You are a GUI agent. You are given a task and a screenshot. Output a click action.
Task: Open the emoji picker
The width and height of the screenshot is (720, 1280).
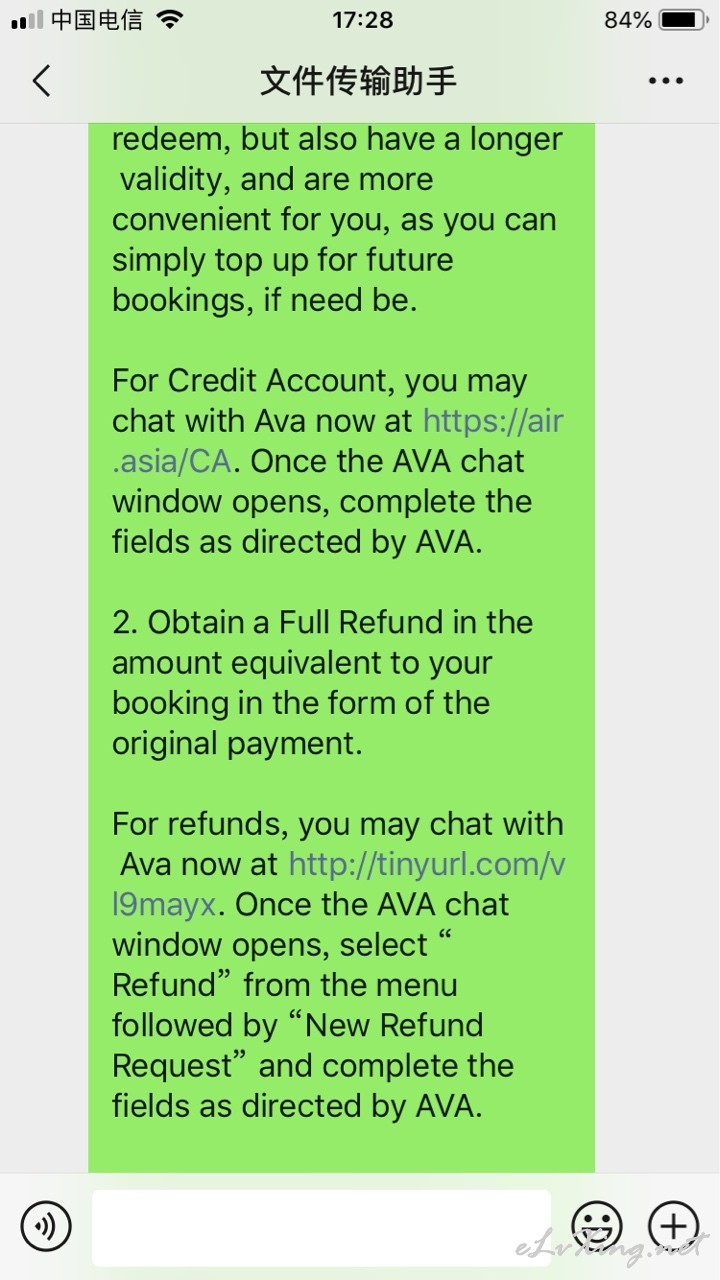pos(597,1225)
